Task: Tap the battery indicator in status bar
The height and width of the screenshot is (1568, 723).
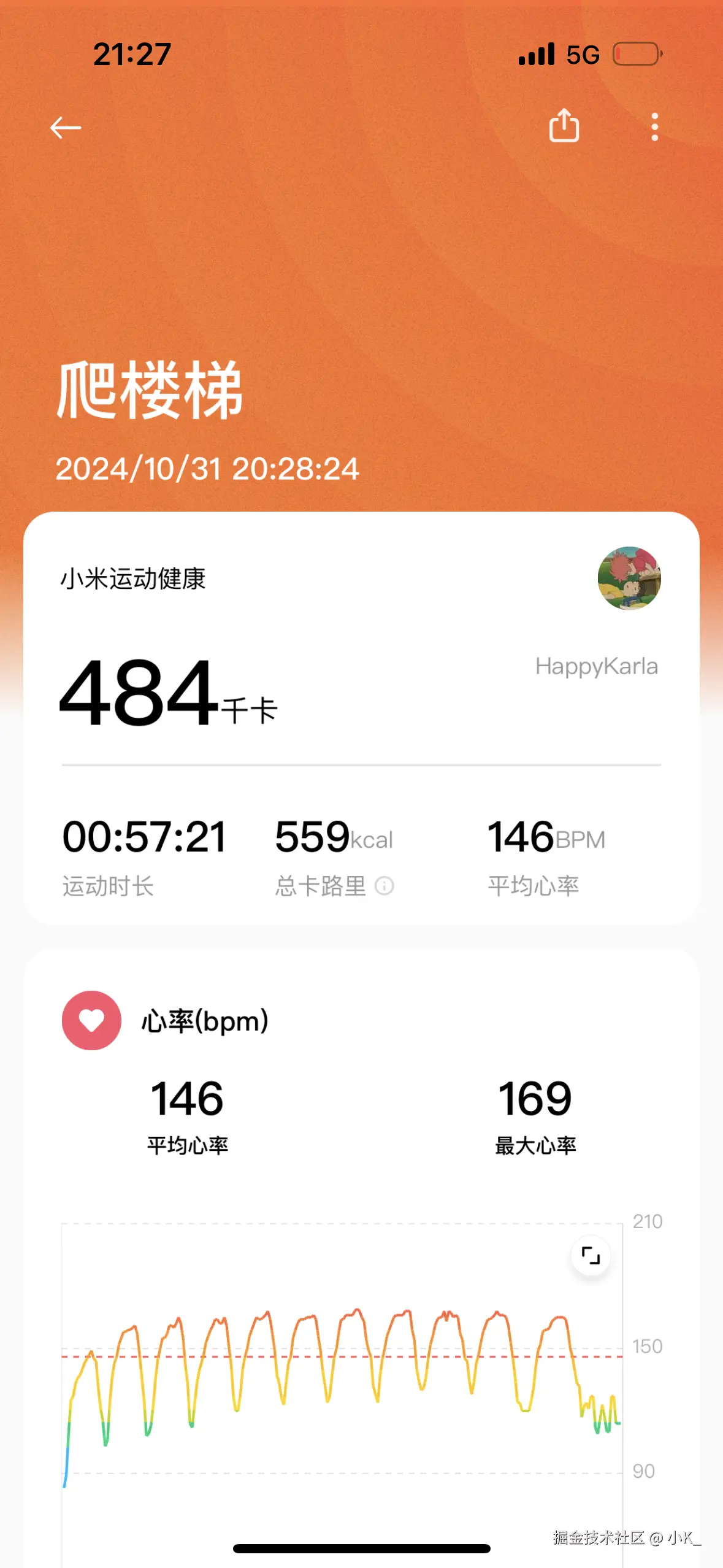Action: (636, 54)
